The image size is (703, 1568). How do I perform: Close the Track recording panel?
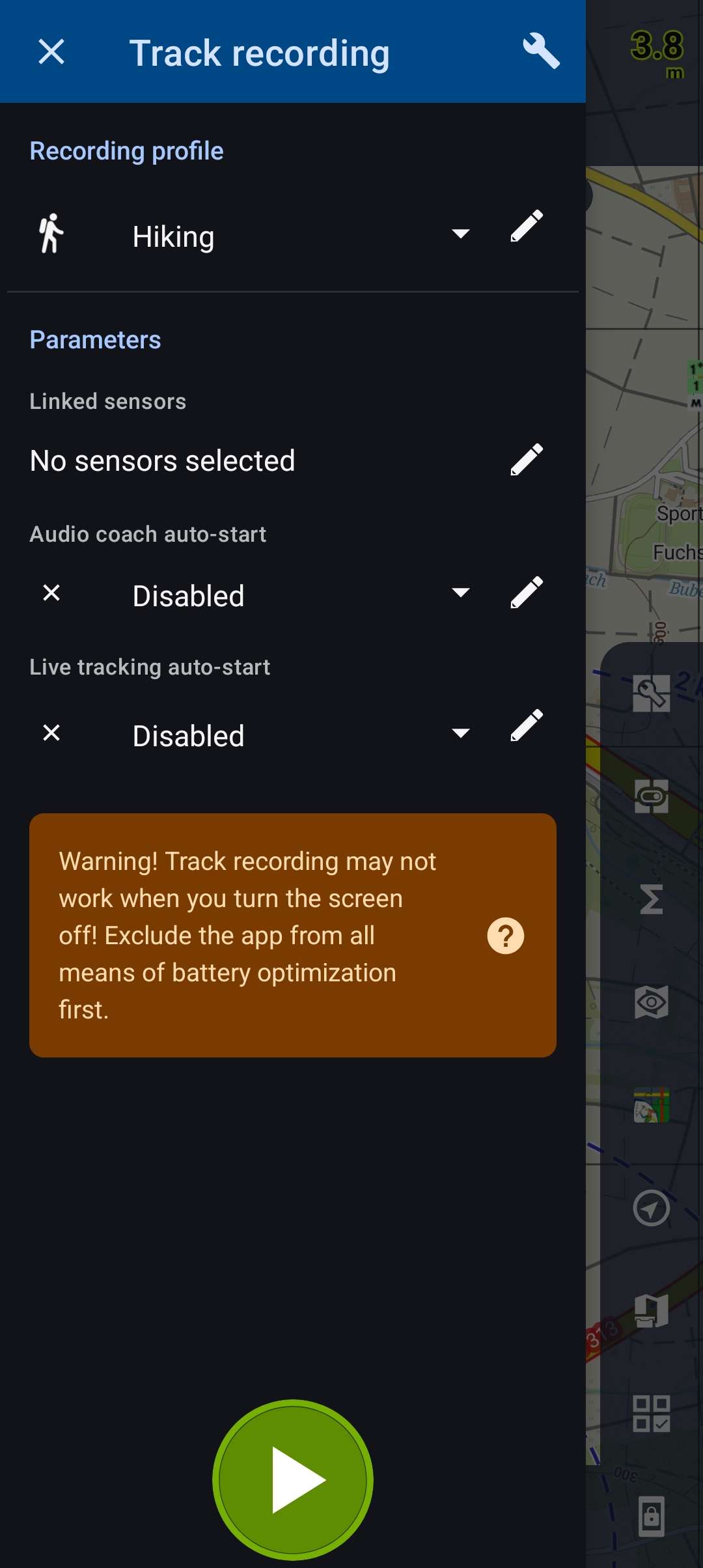coord(51,52)
